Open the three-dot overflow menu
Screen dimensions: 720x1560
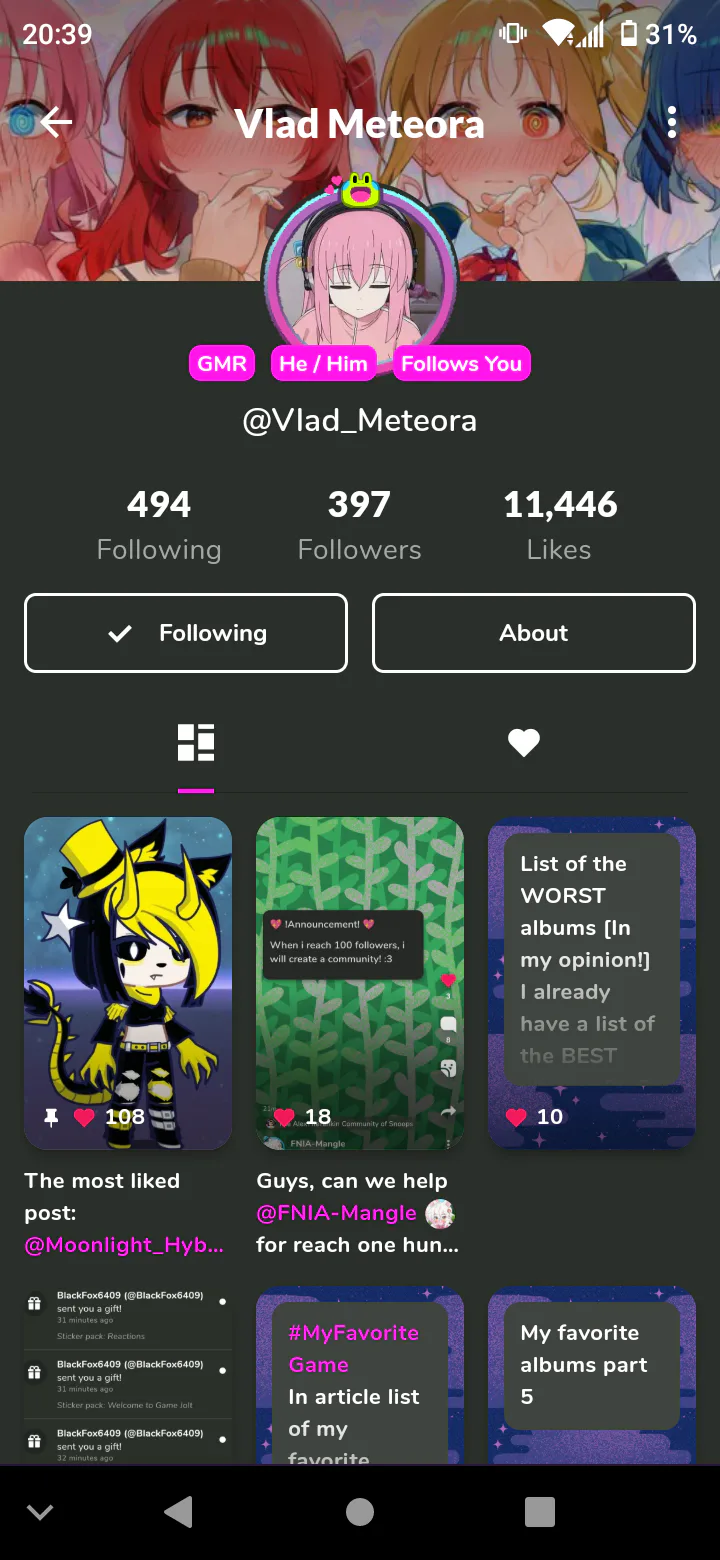[672, 123]
